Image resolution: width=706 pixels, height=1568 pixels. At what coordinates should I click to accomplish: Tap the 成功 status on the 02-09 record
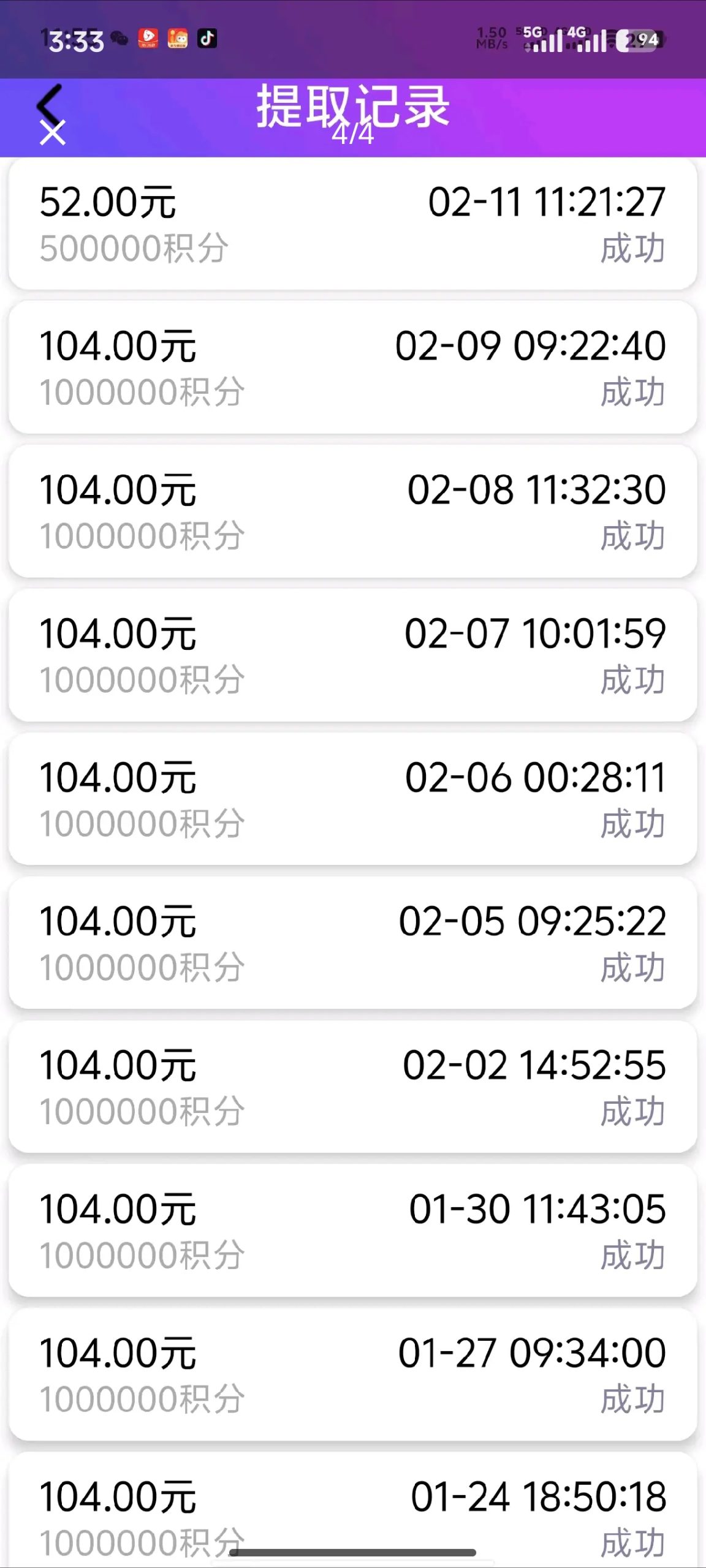pyautogui.click(x=631, y=393)
